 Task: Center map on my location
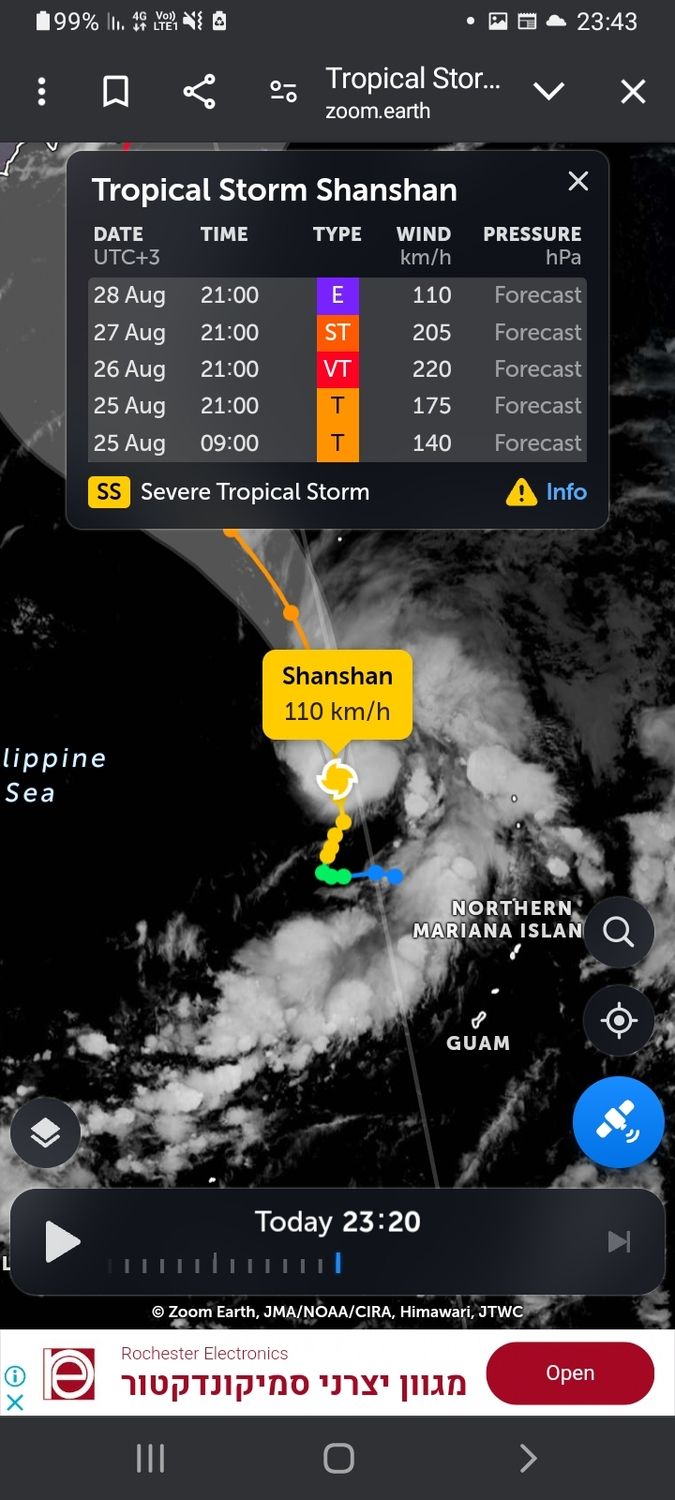pyautogui.click(x=618, y=1021)
